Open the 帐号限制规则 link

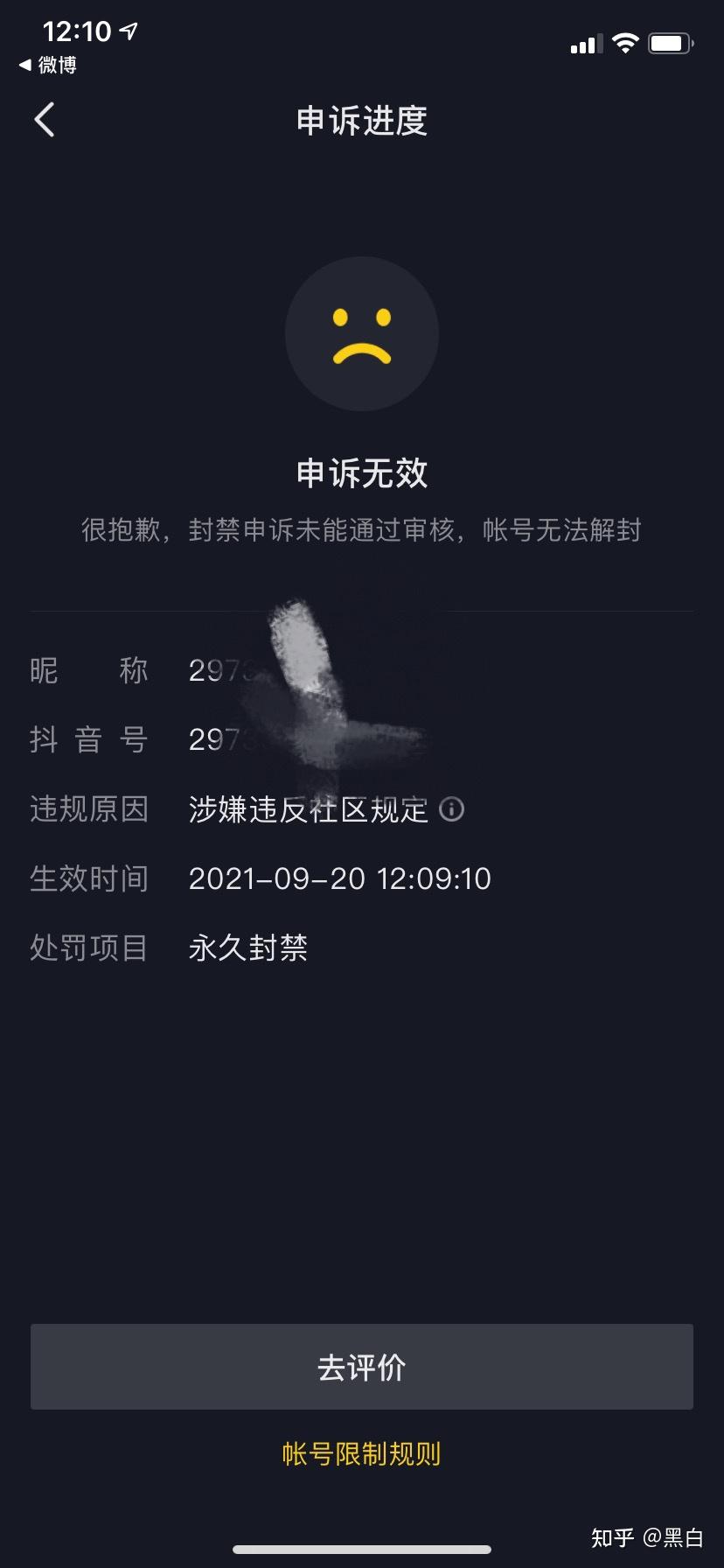pos(362,1453)
